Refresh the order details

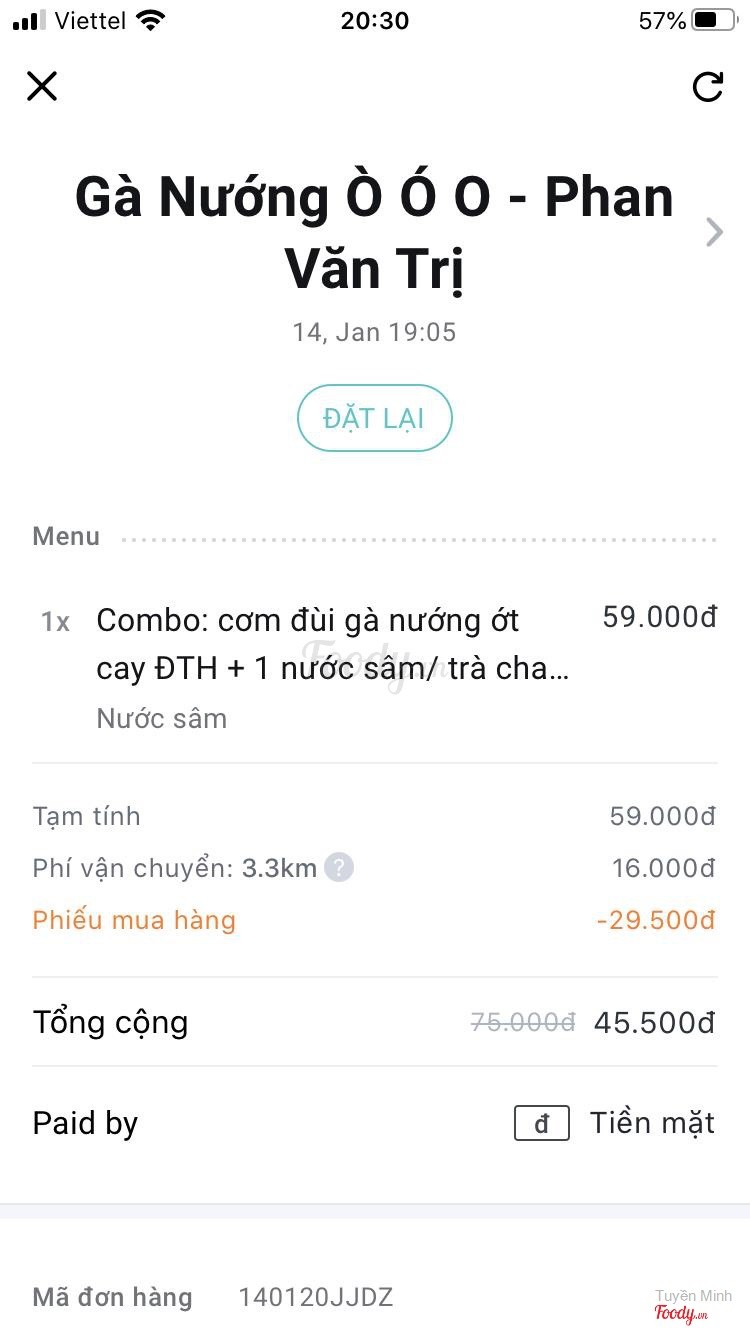pos(708,87)
